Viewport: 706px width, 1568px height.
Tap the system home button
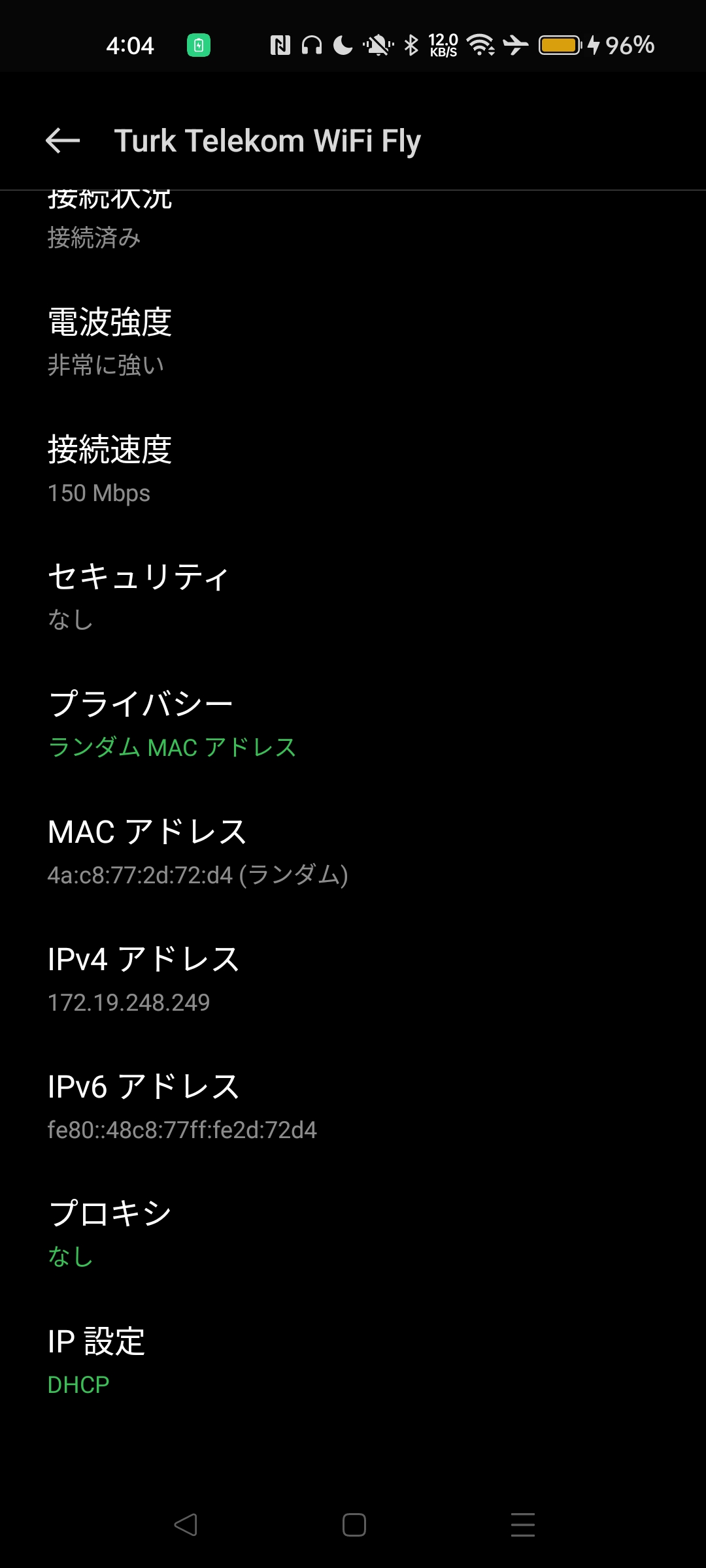coord(354,1525)
